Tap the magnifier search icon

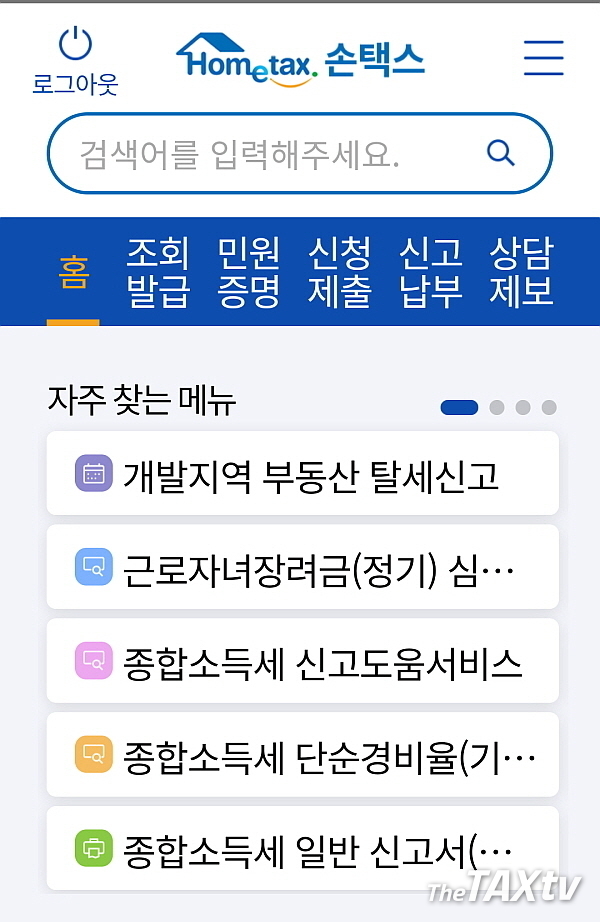pos(500,153)
